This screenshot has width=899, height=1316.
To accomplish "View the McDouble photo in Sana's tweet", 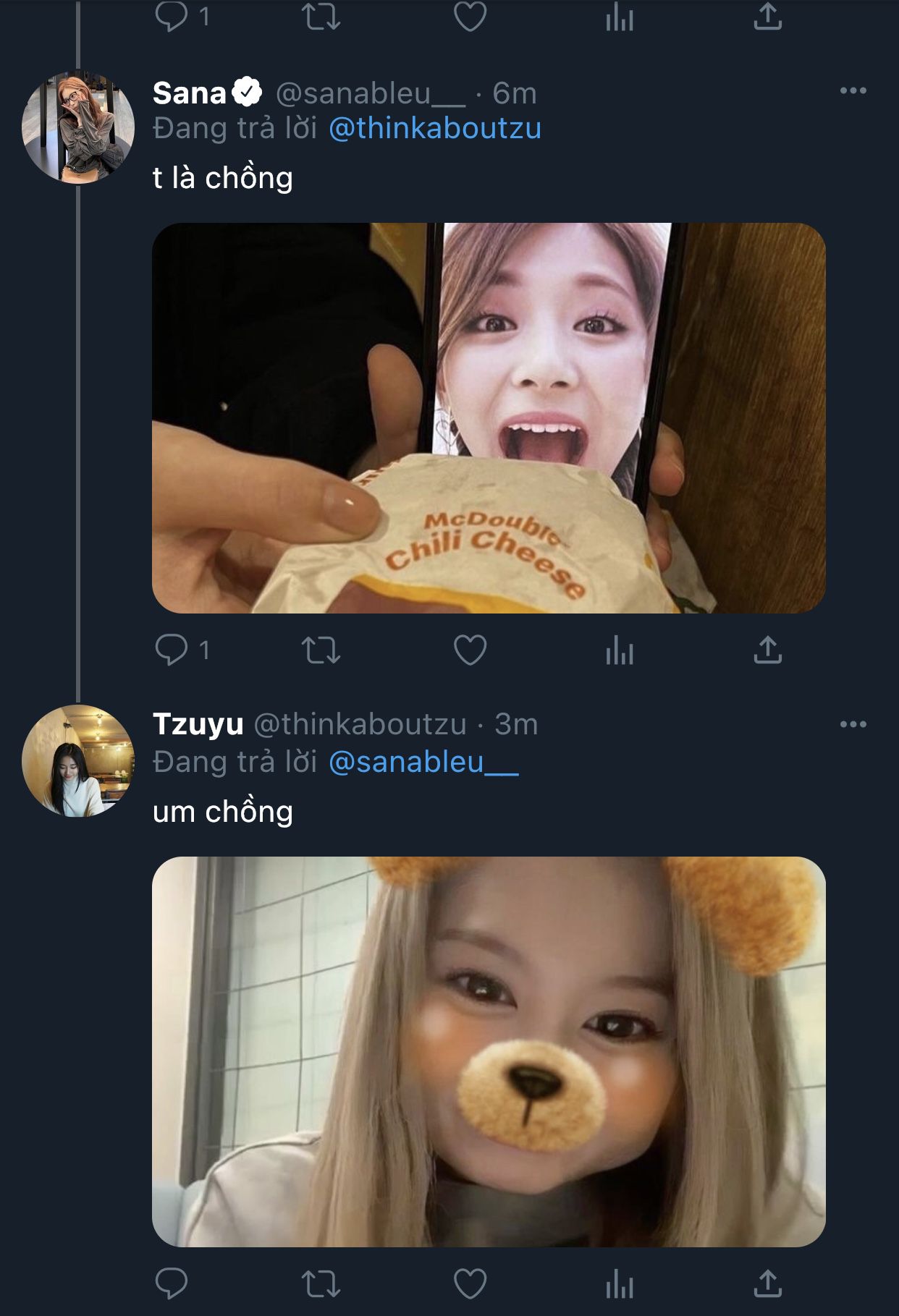I will point(489,417).
